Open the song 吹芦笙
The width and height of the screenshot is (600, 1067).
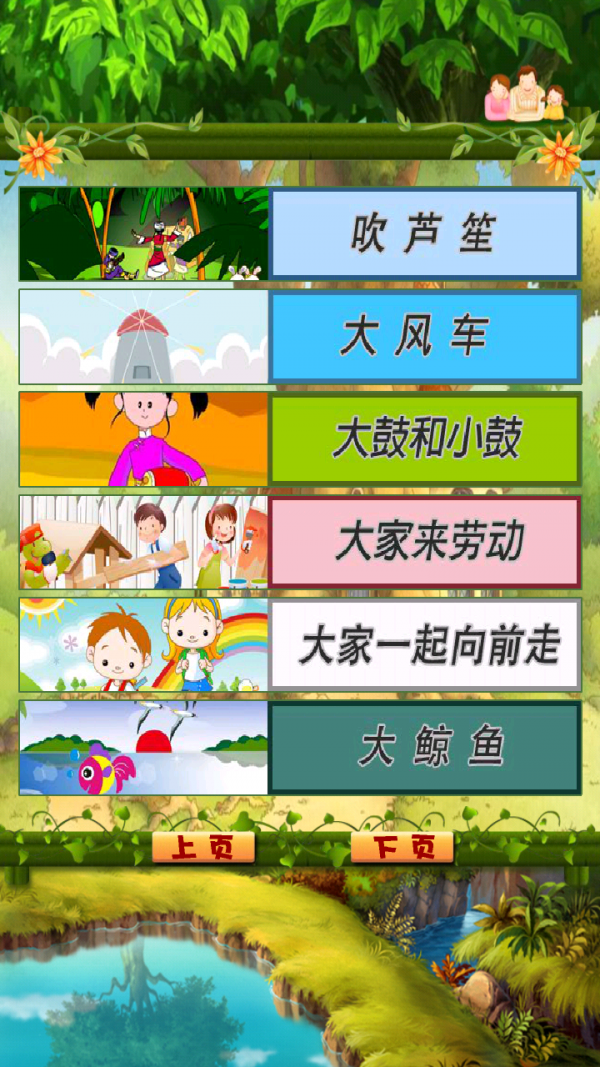[425, 234]
